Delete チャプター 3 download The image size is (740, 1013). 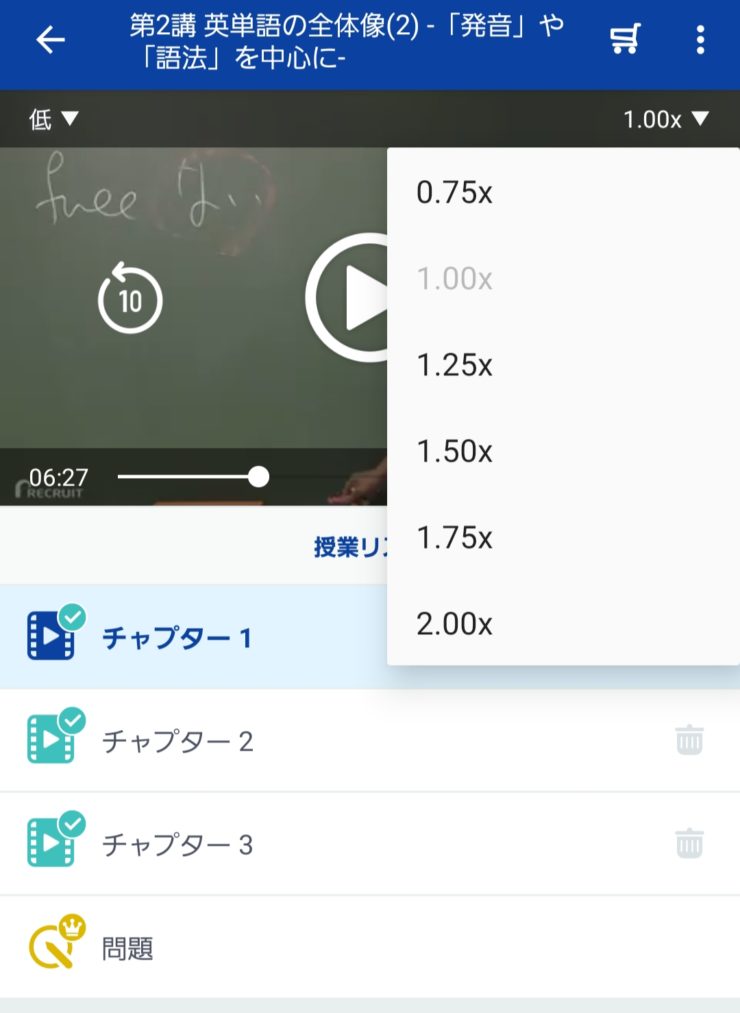pyautogui.click(x=689, y=843)
